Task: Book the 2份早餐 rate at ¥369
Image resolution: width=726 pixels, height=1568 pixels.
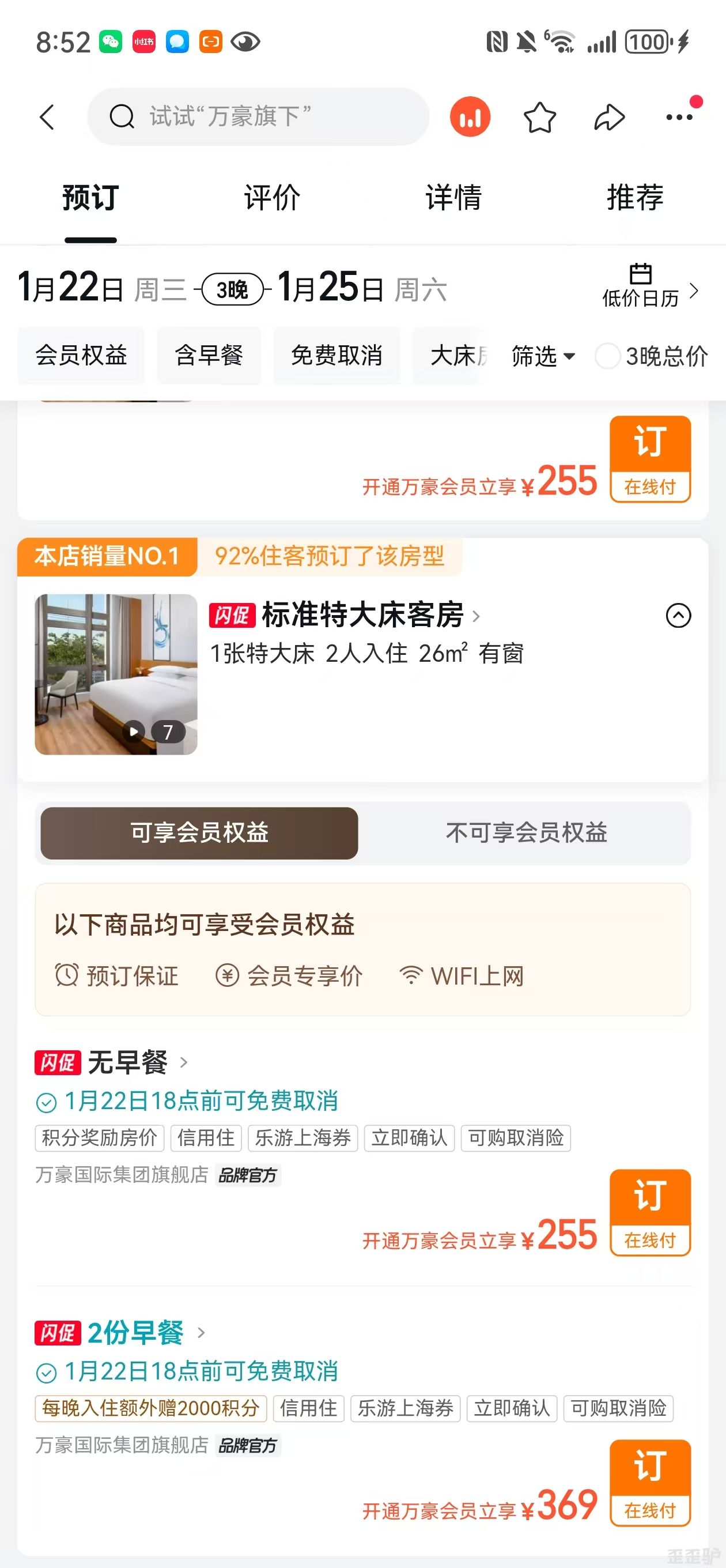Action: pyautogui.click(x=650, y=1482)
